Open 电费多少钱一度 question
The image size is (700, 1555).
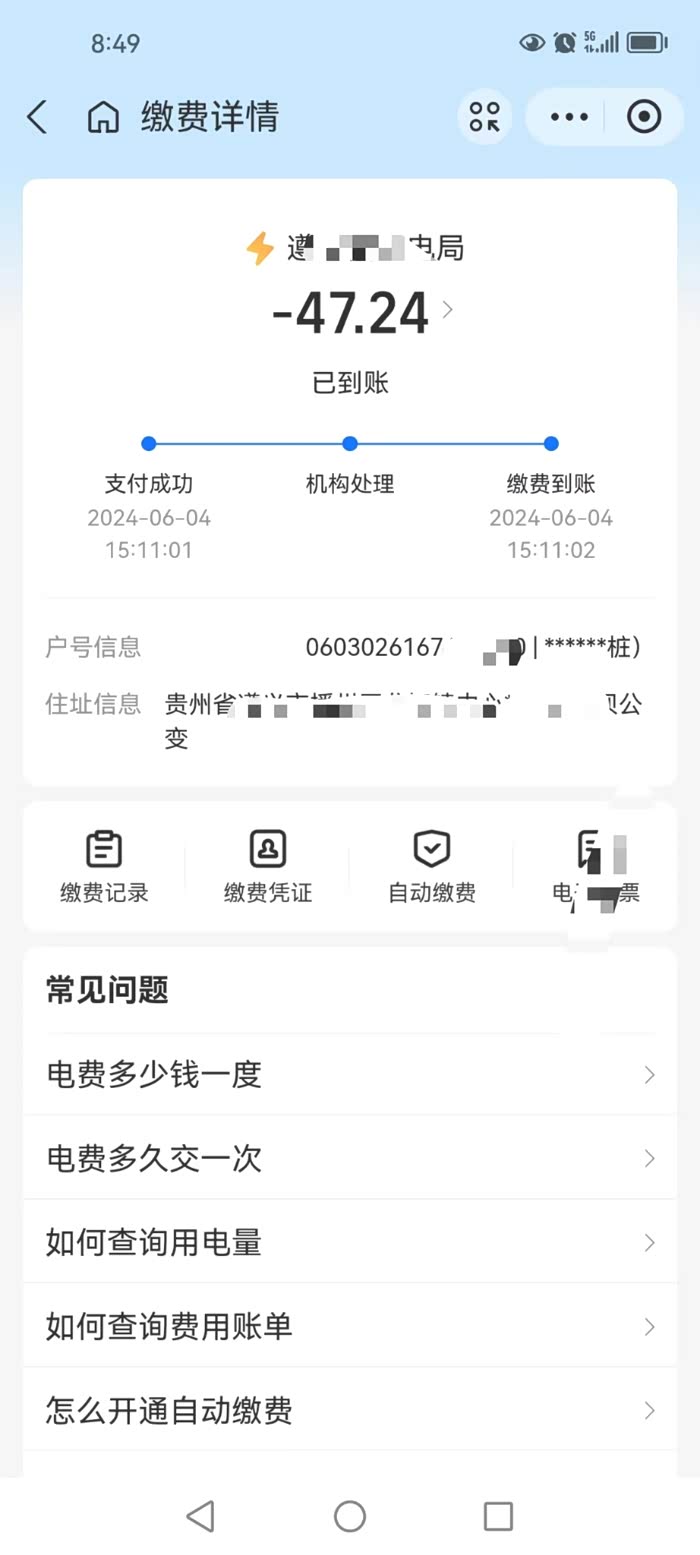tap(350, 1075)
